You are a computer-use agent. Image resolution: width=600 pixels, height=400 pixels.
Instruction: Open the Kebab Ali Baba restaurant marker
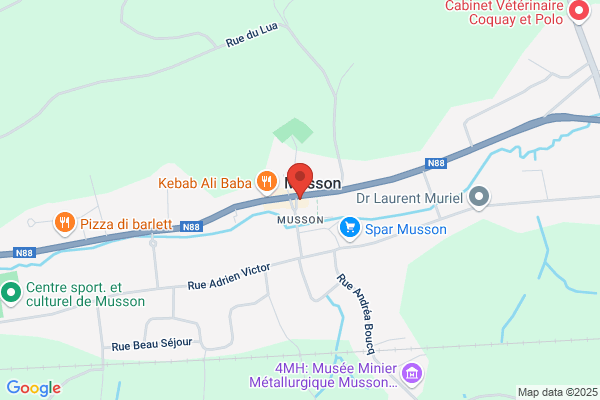[267, 181]
